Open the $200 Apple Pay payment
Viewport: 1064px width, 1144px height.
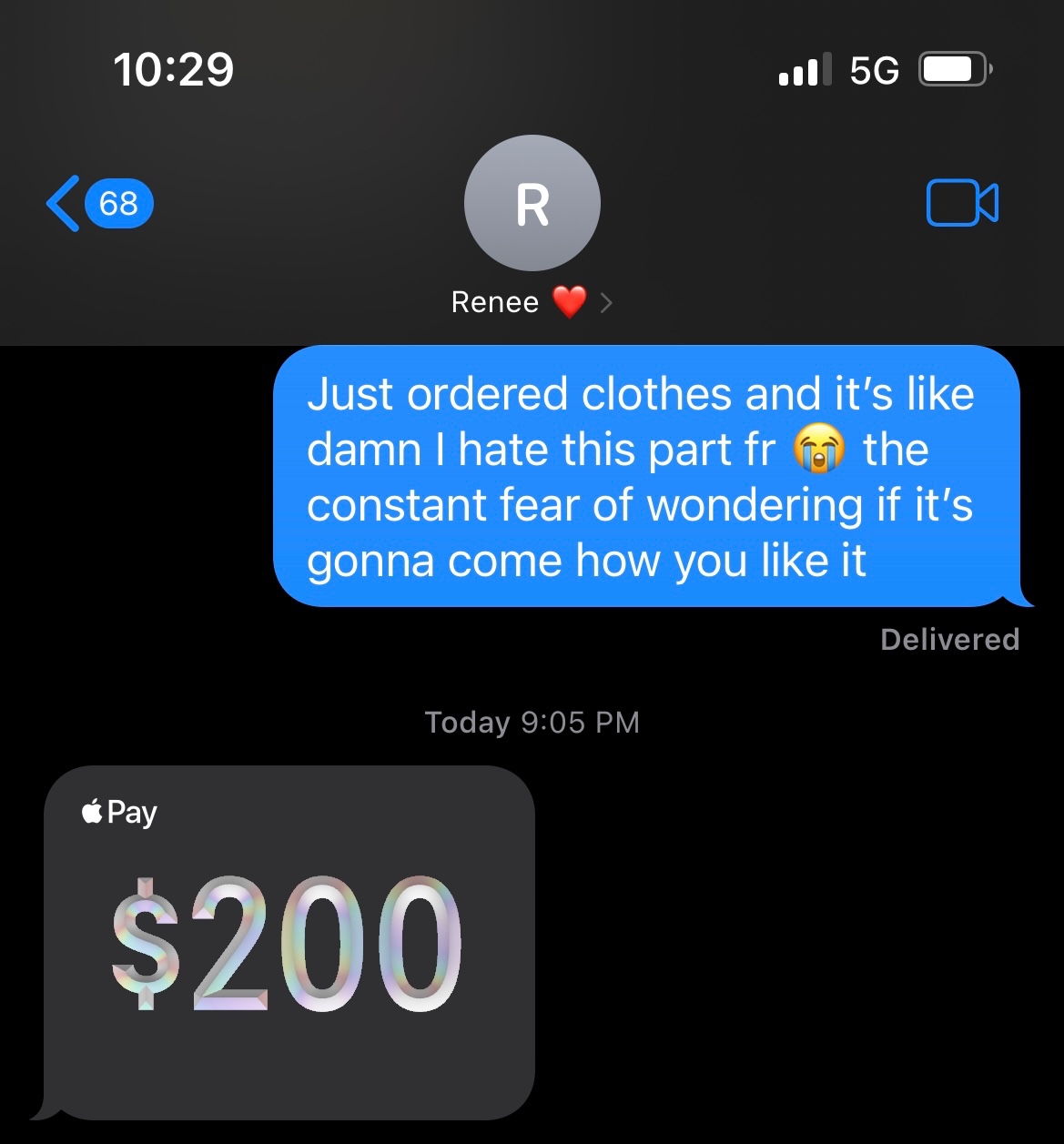[289, 942]
